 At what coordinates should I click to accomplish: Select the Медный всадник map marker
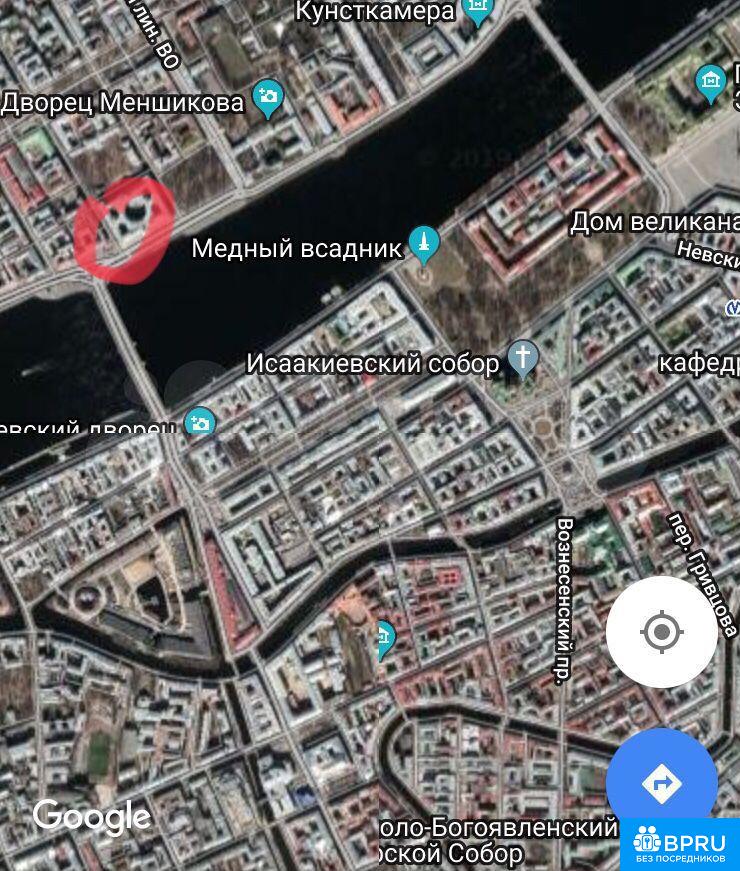[424, 245]
